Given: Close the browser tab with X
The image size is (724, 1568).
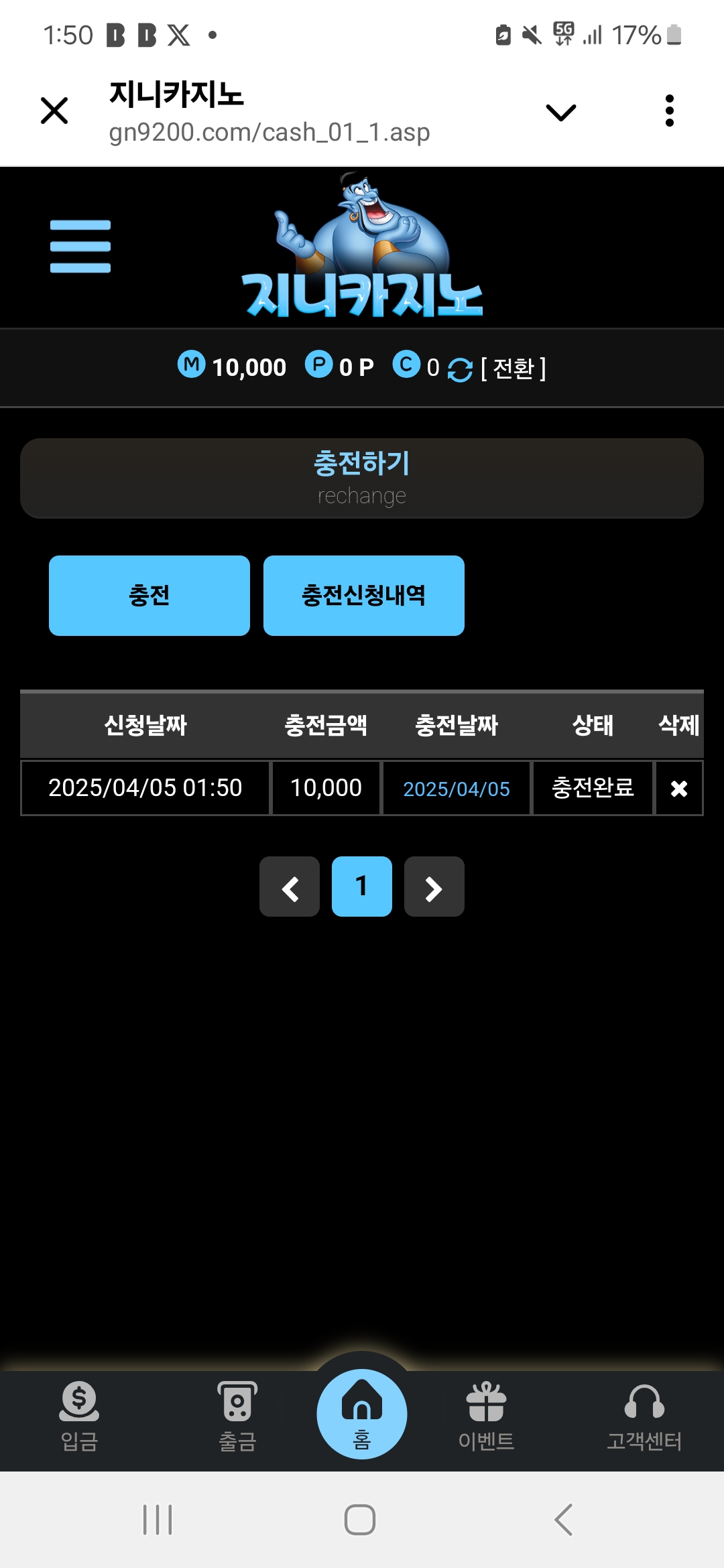Looking at the screenshot, I should coord(54,111).
